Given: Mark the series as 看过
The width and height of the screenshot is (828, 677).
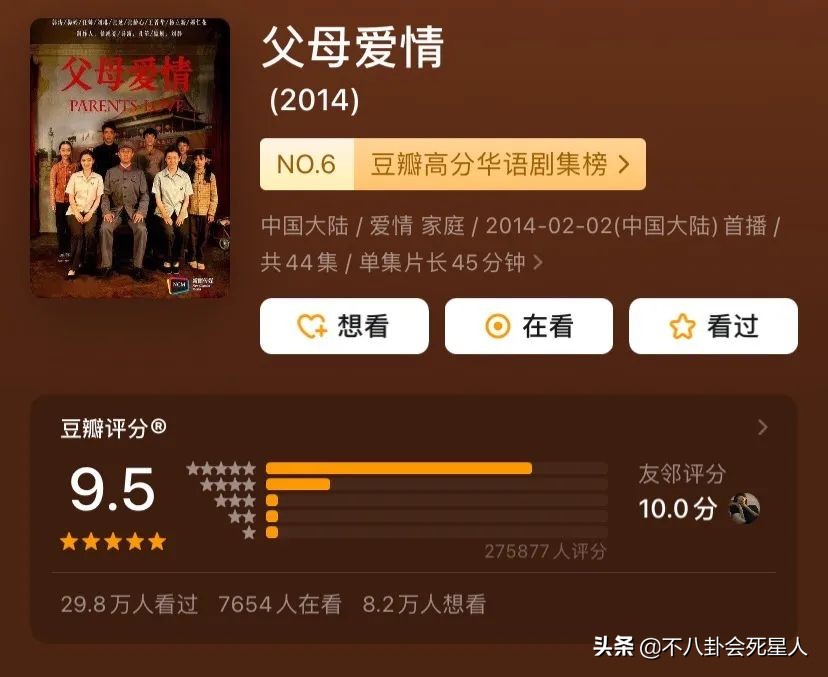Looking at the screenshot, I should tap(713, 326).
